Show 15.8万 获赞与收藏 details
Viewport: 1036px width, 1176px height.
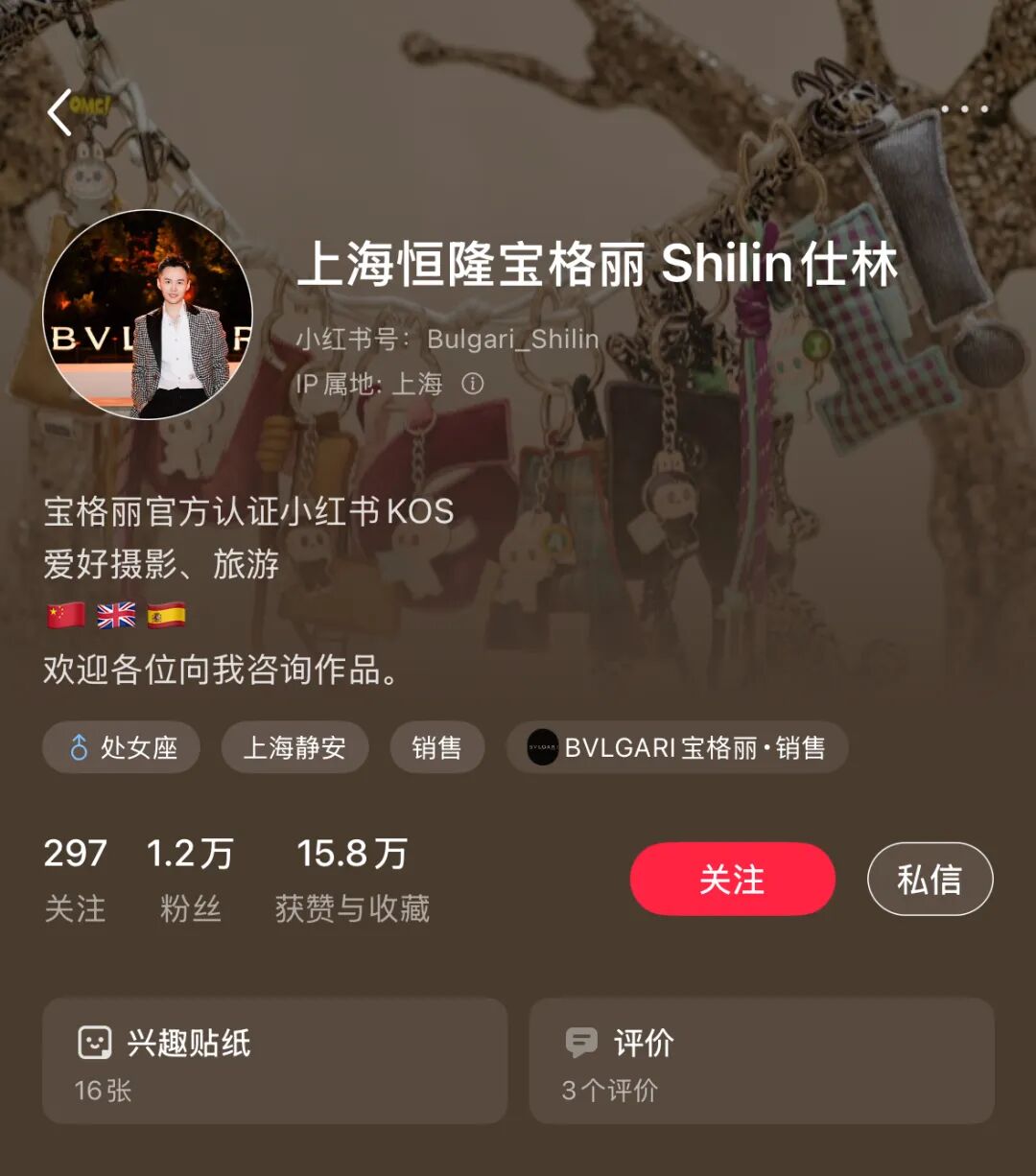pos(352,879)
